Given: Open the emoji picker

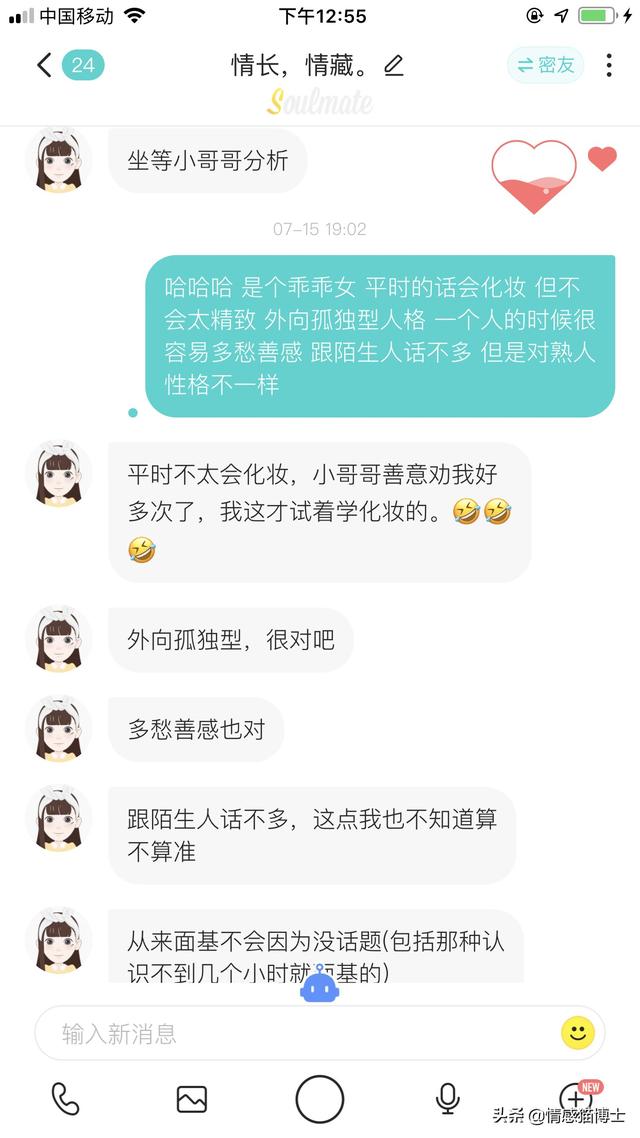Looking at the screenshot, I should pos(577,1033).
